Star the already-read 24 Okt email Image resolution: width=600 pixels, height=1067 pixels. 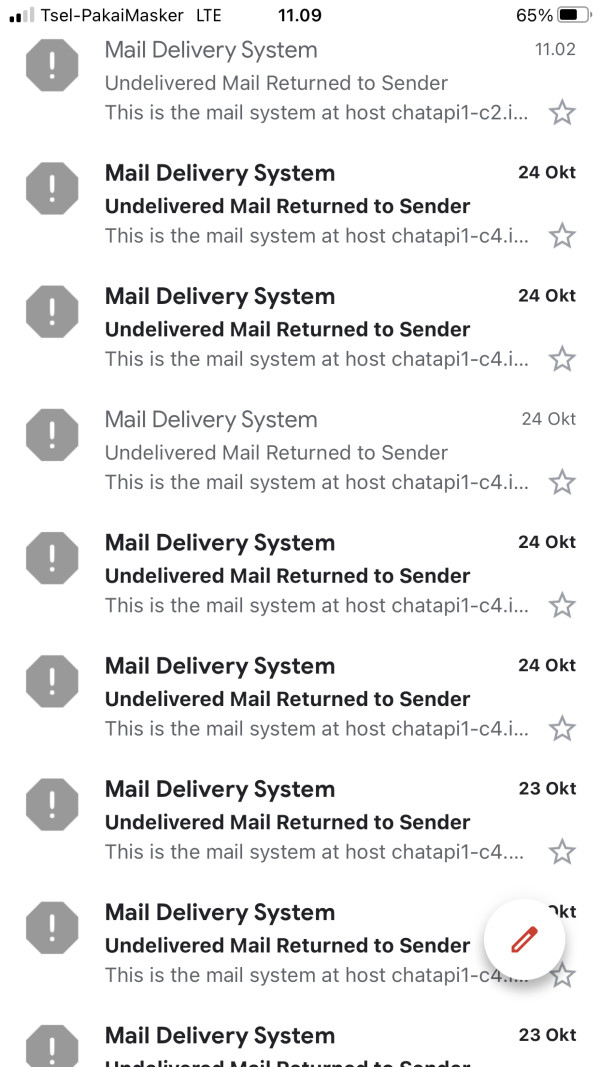(562, 482)
